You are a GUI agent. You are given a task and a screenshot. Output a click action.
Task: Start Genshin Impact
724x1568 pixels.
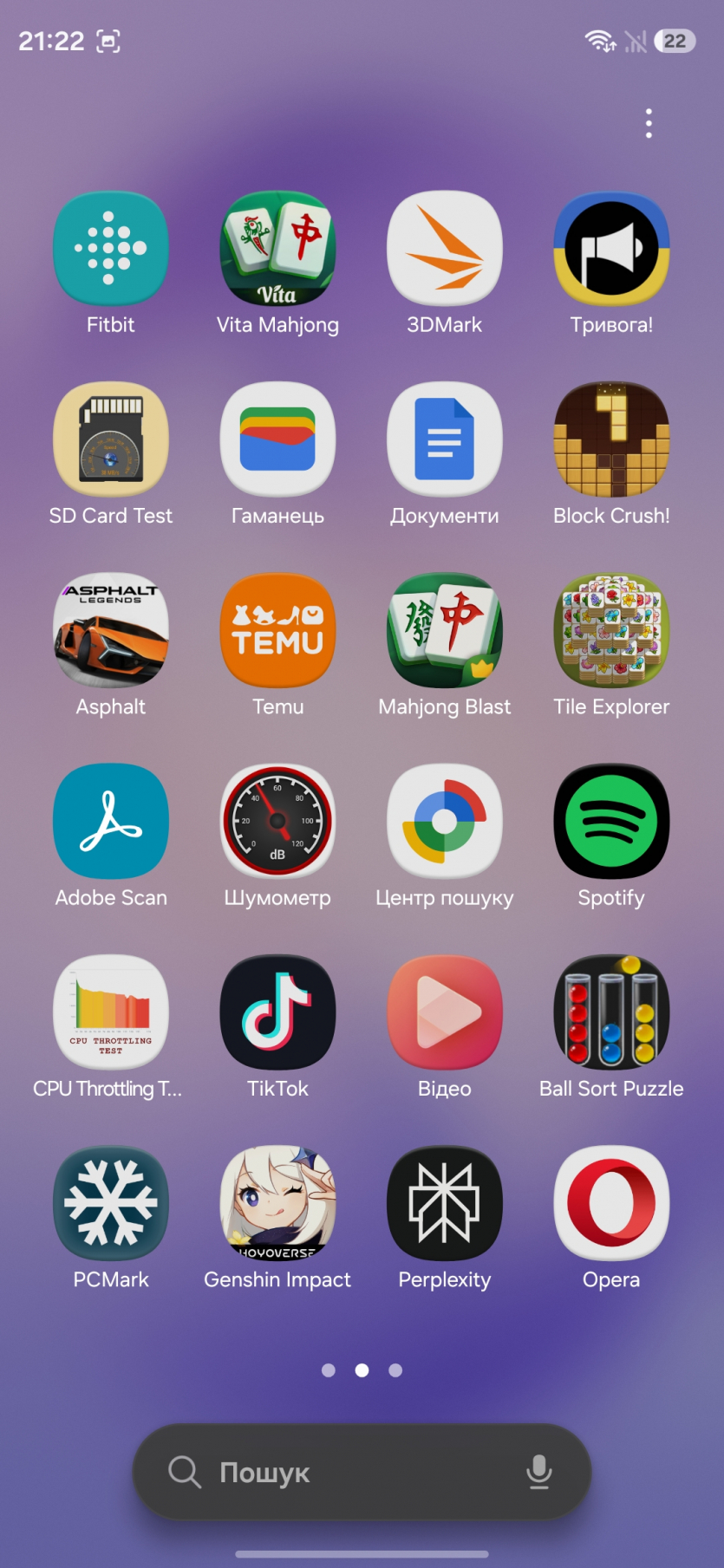point(277,1203)
